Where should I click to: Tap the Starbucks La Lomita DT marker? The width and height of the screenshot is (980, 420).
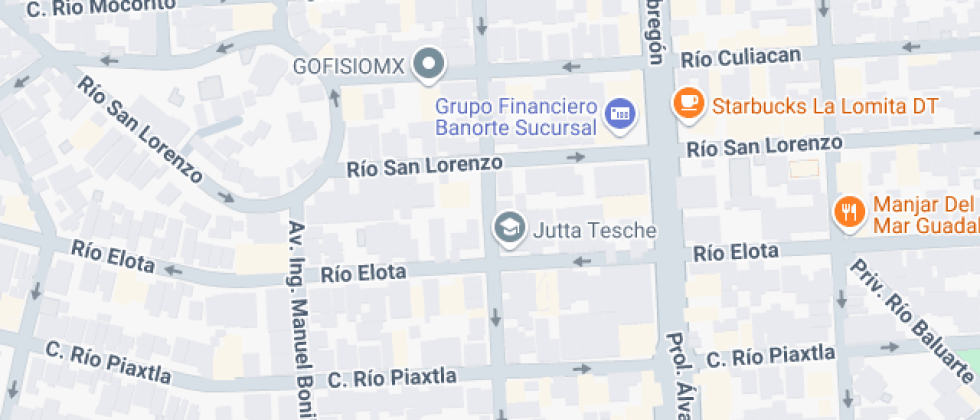point(687,102)
